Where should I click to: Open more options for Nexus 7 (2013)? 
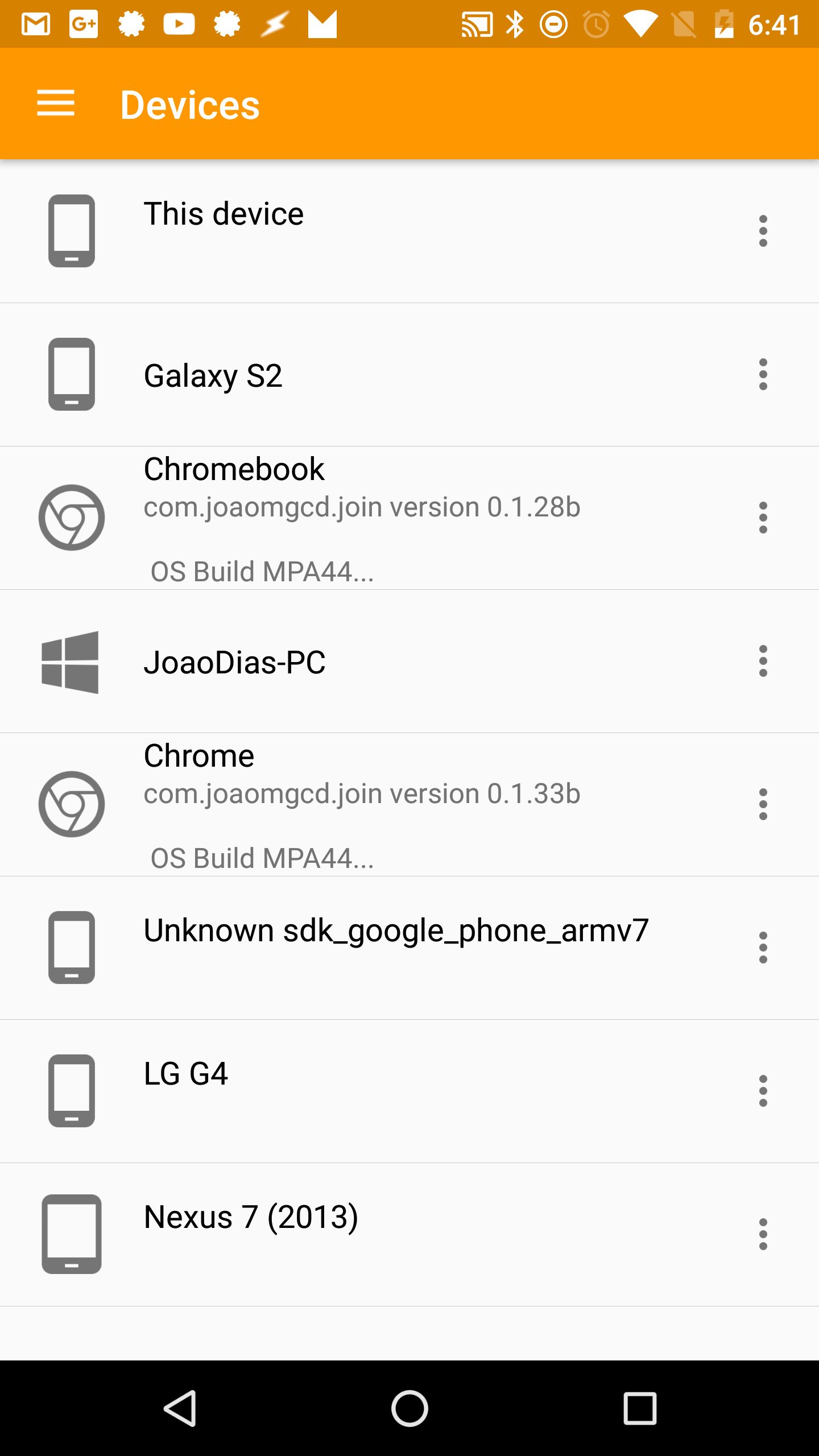click(763, 1234)
